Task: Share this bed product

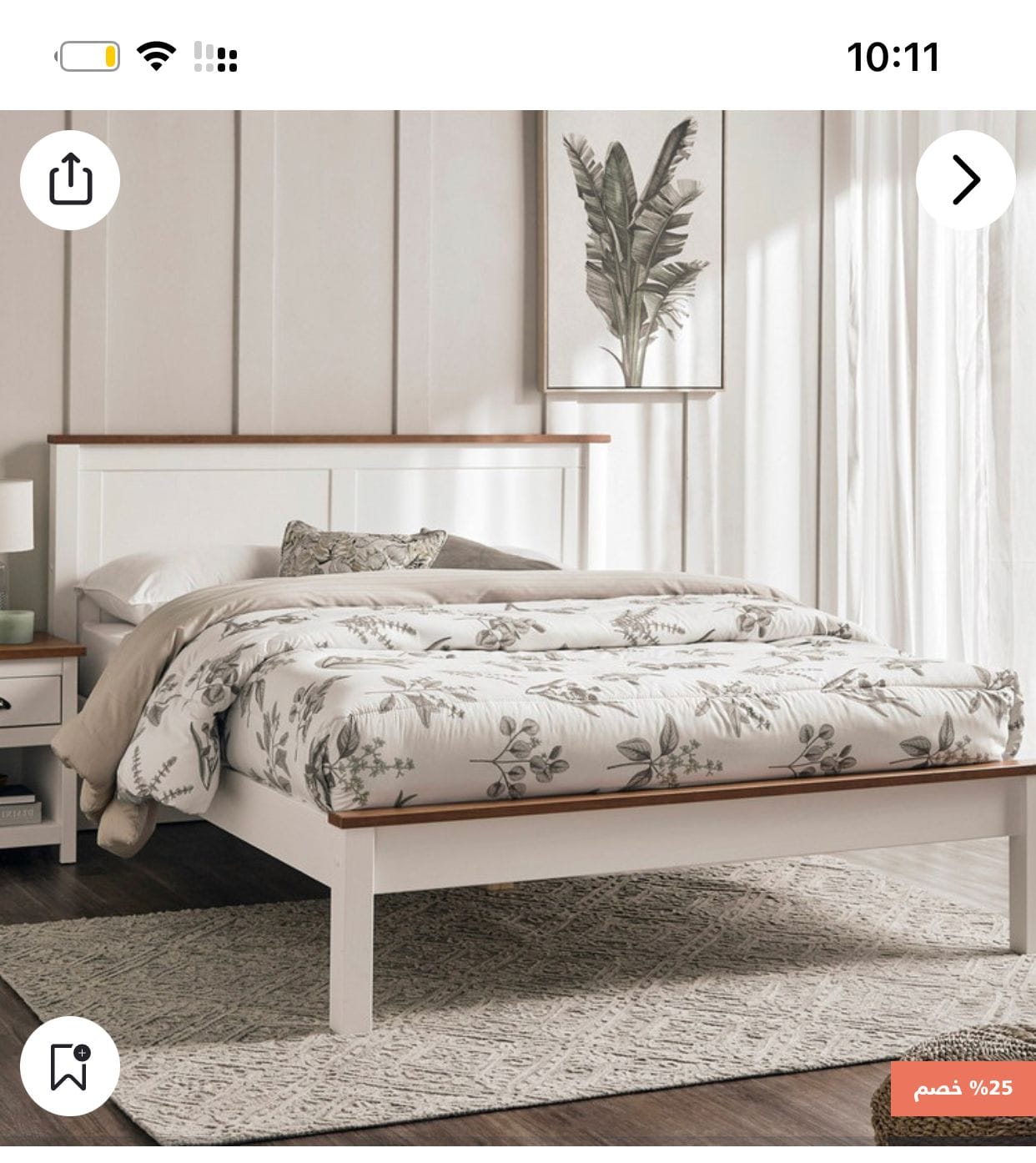Action: (x=70, y=179)
